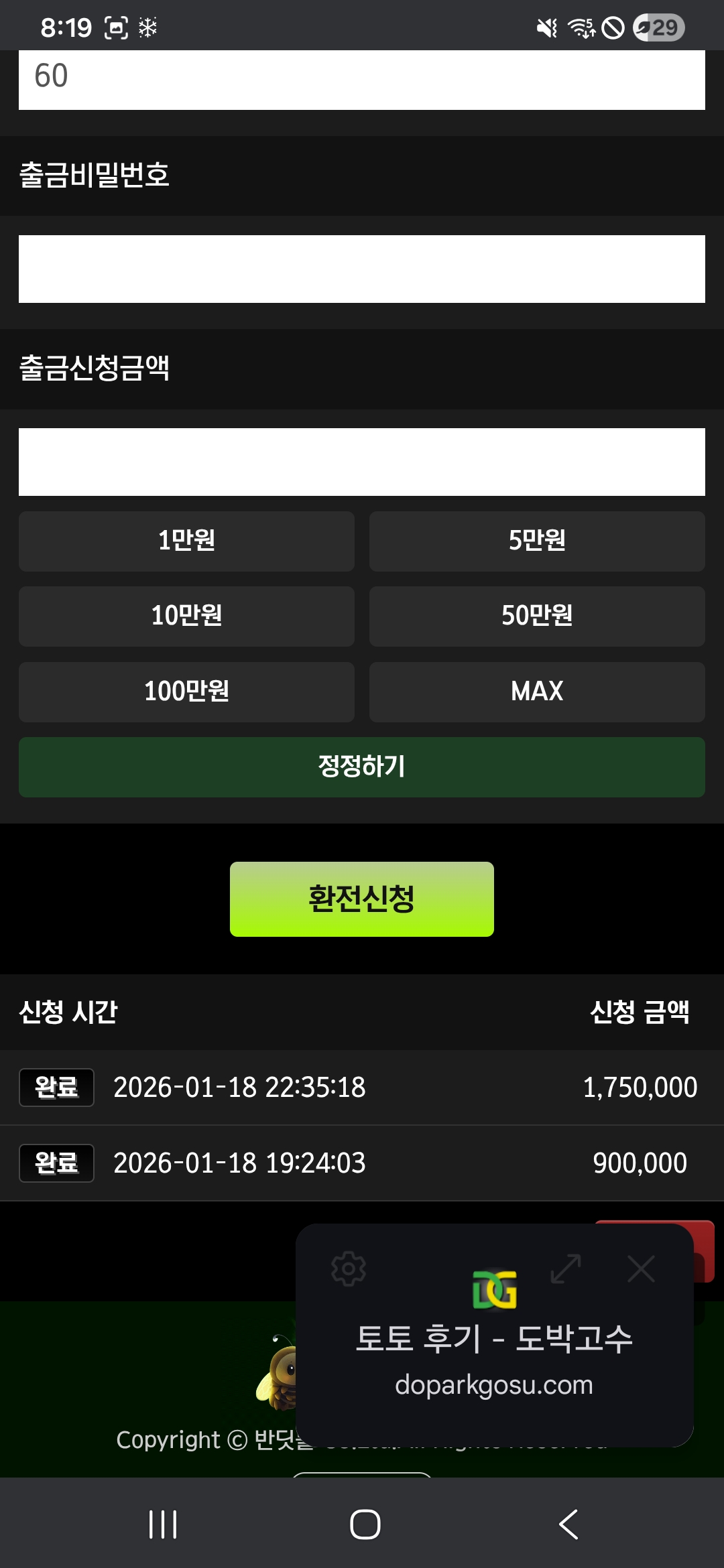Tap the 출금신청금액 amount field
This screenshot has width=724, height=1568.
pyautogui.click(x=362, y=462)
